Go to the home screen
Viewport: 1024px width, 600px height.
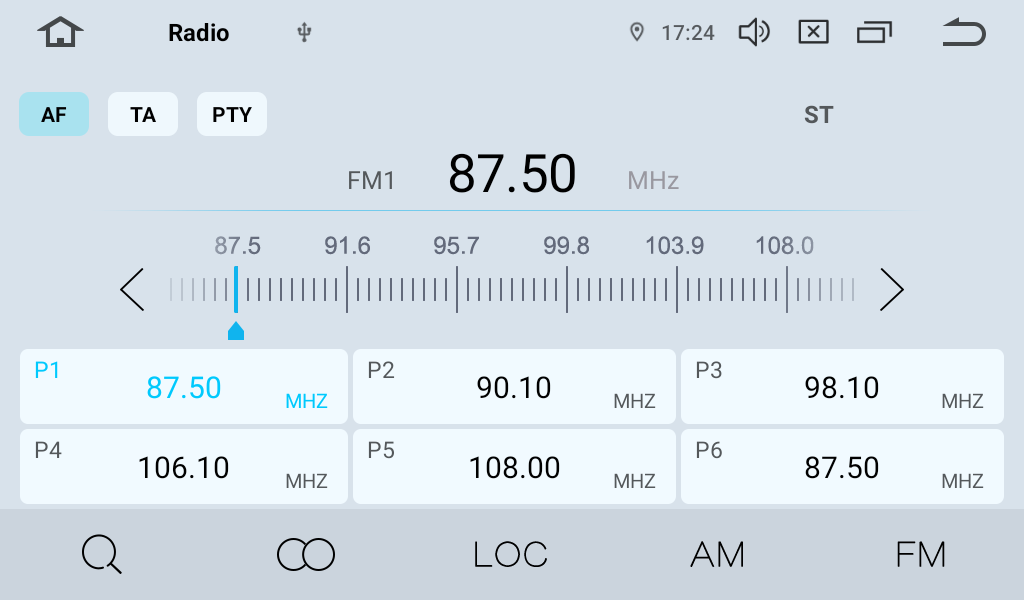60,33
